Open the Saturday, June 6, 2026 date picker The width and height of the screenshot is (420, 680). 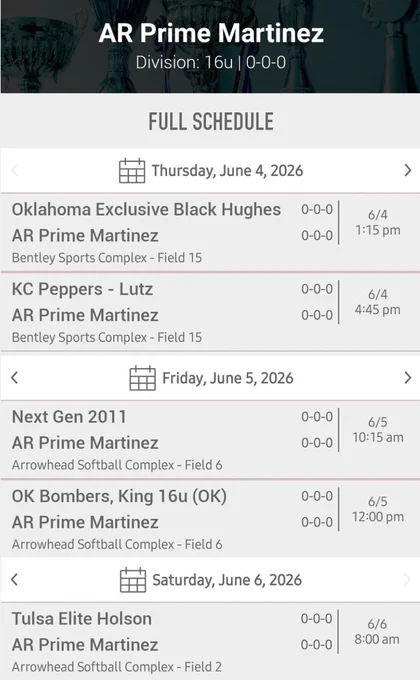[x=210, y=580]
